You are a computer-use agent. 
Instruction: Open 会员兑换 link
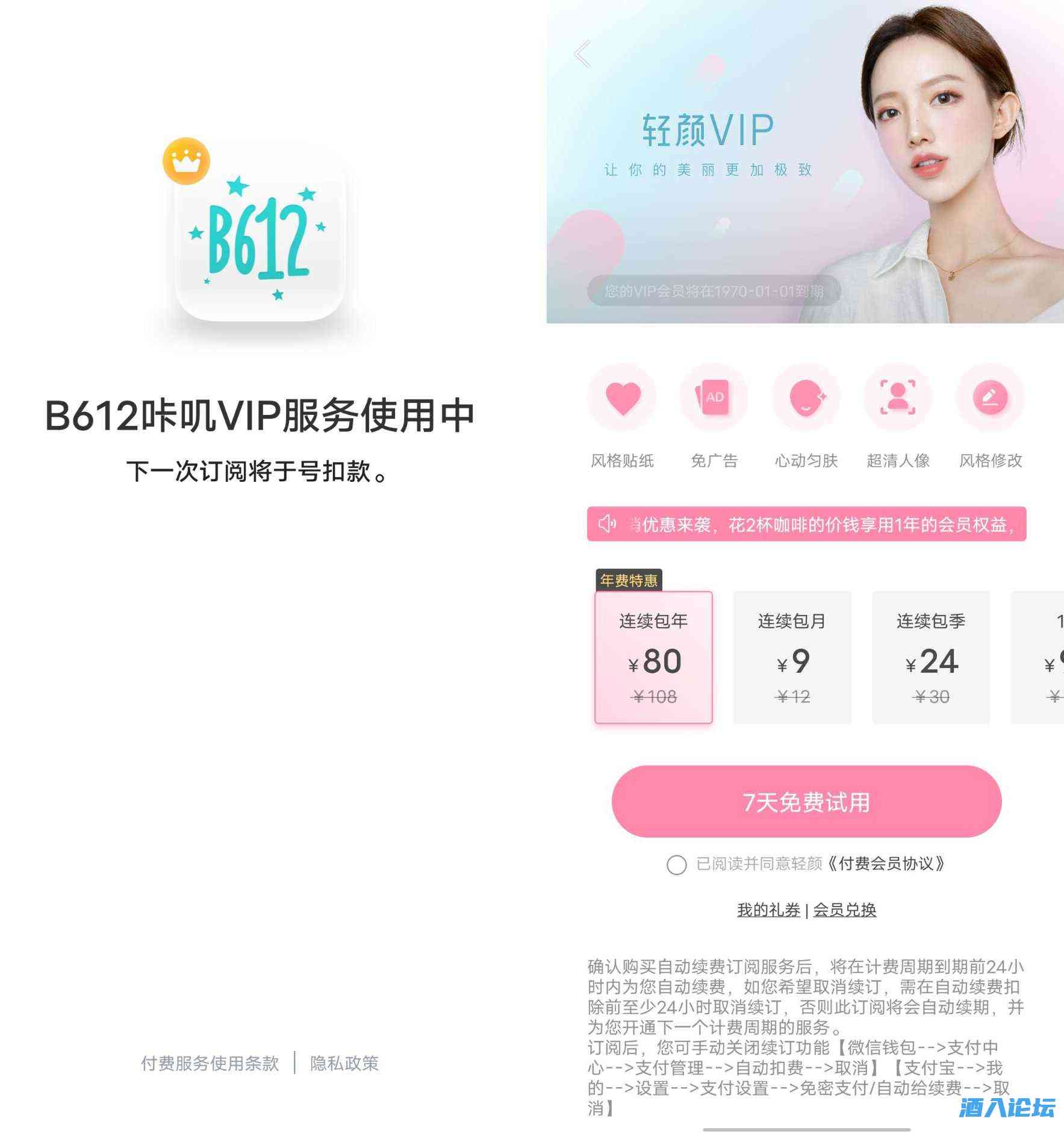[844, 910]
